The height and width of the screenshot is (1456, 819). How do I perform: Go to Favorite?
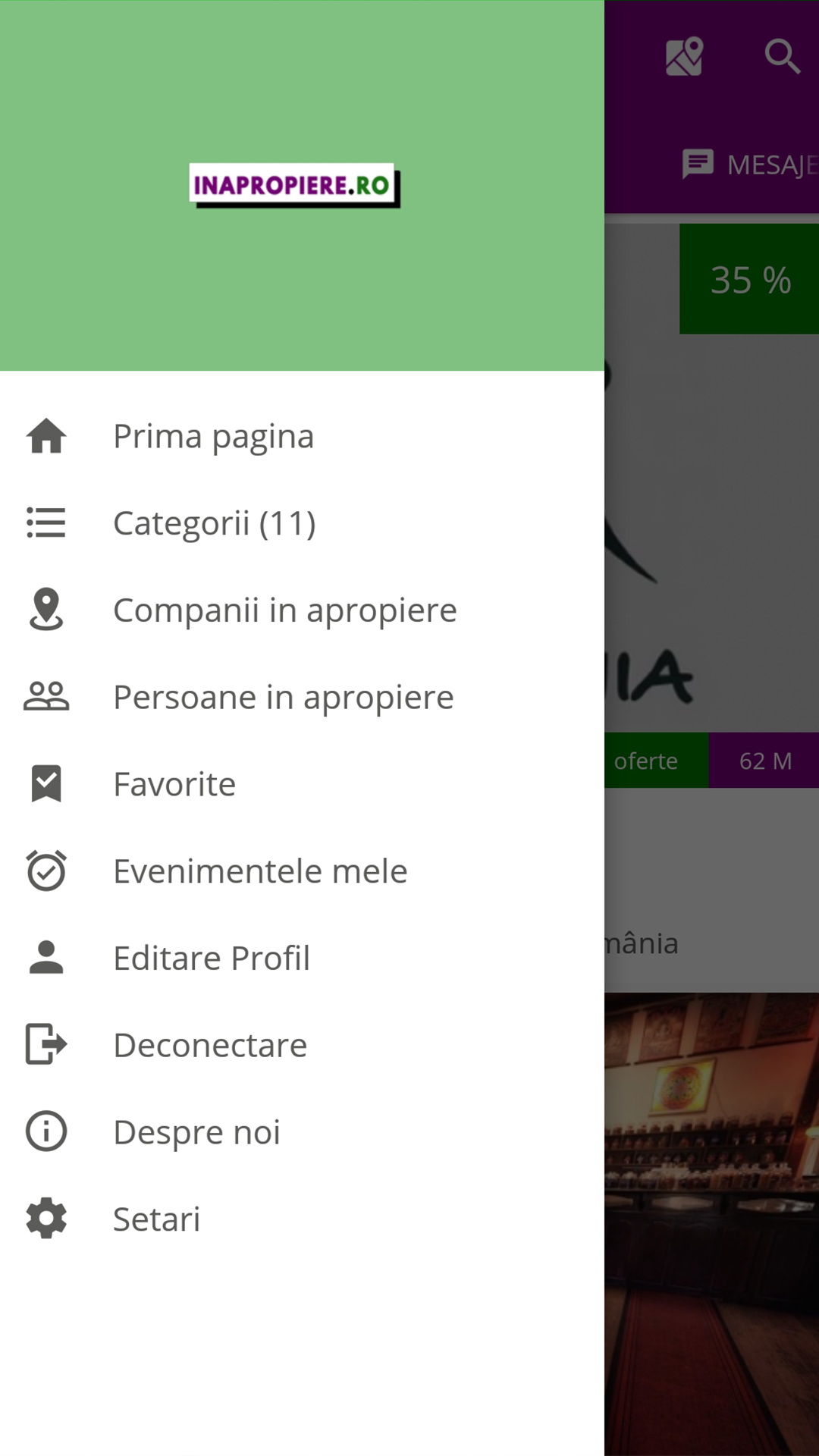(x=302, y=784)
